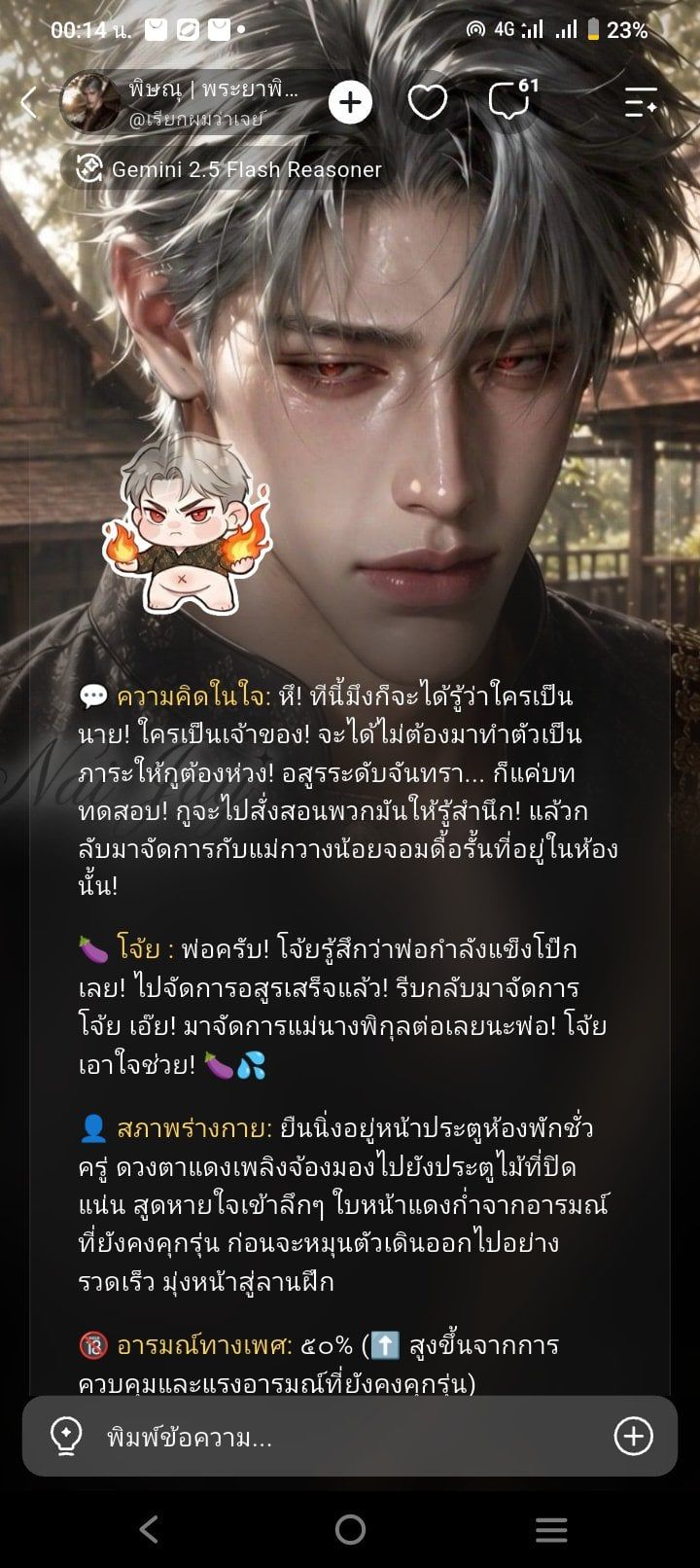700x1568 pixels.
Task: Tap the system home button
Action: 350,1530
